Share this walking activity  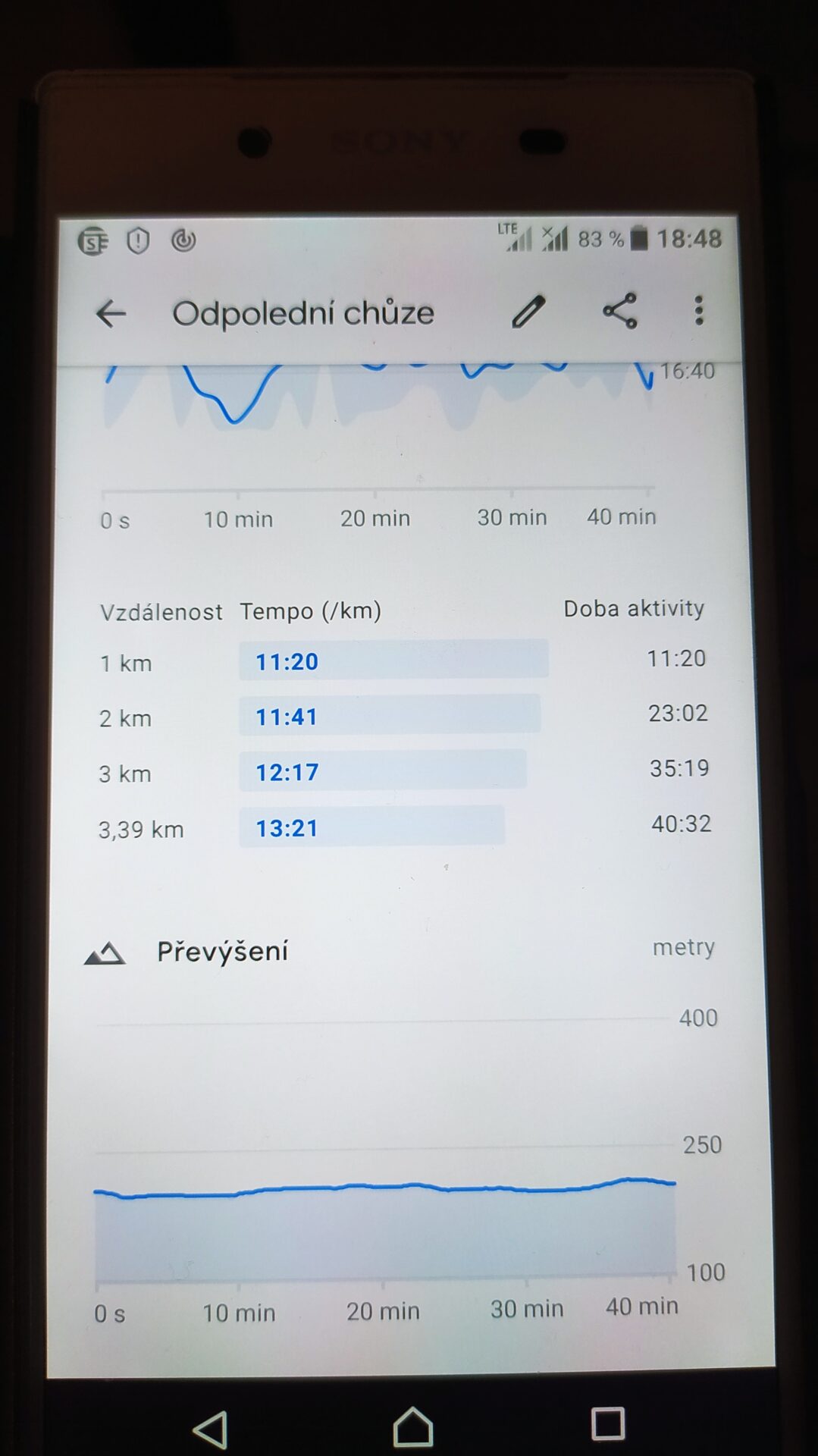(620, 311)
